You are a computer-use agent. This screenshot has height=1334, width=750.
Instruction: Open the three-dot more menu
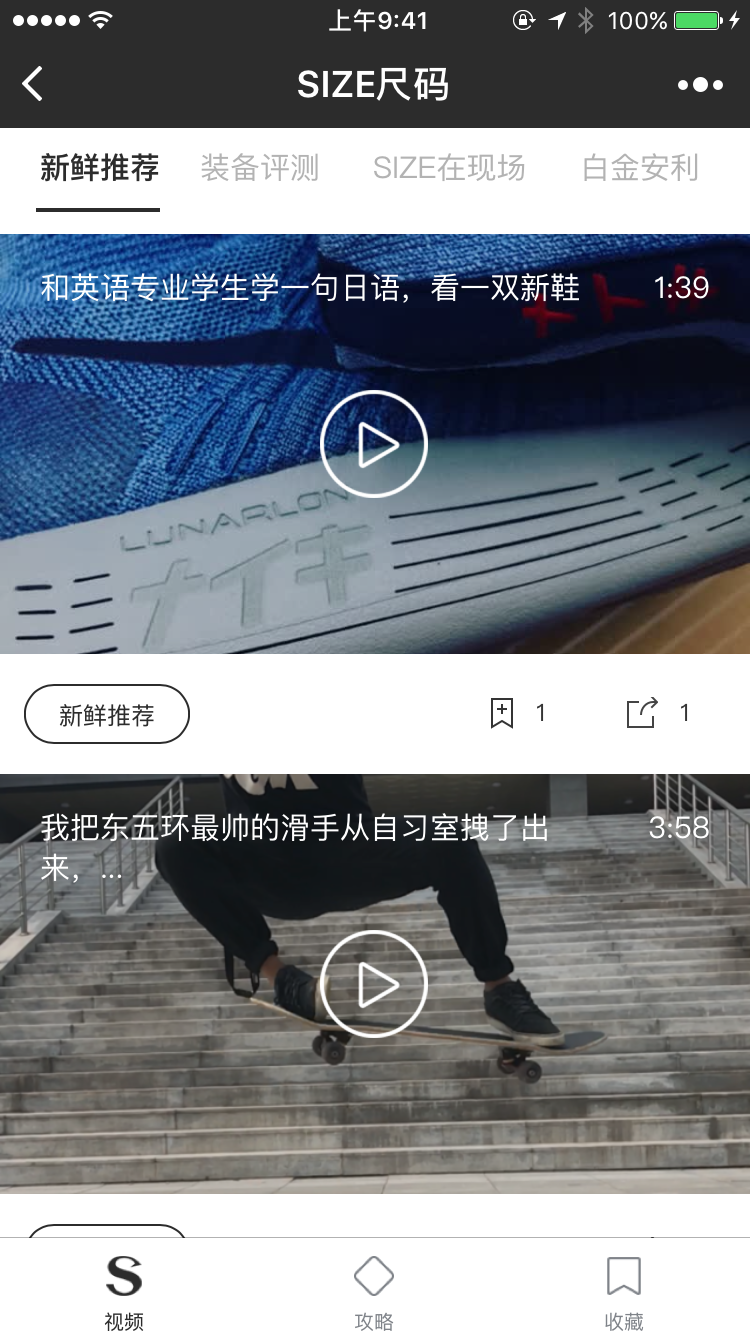700,85
